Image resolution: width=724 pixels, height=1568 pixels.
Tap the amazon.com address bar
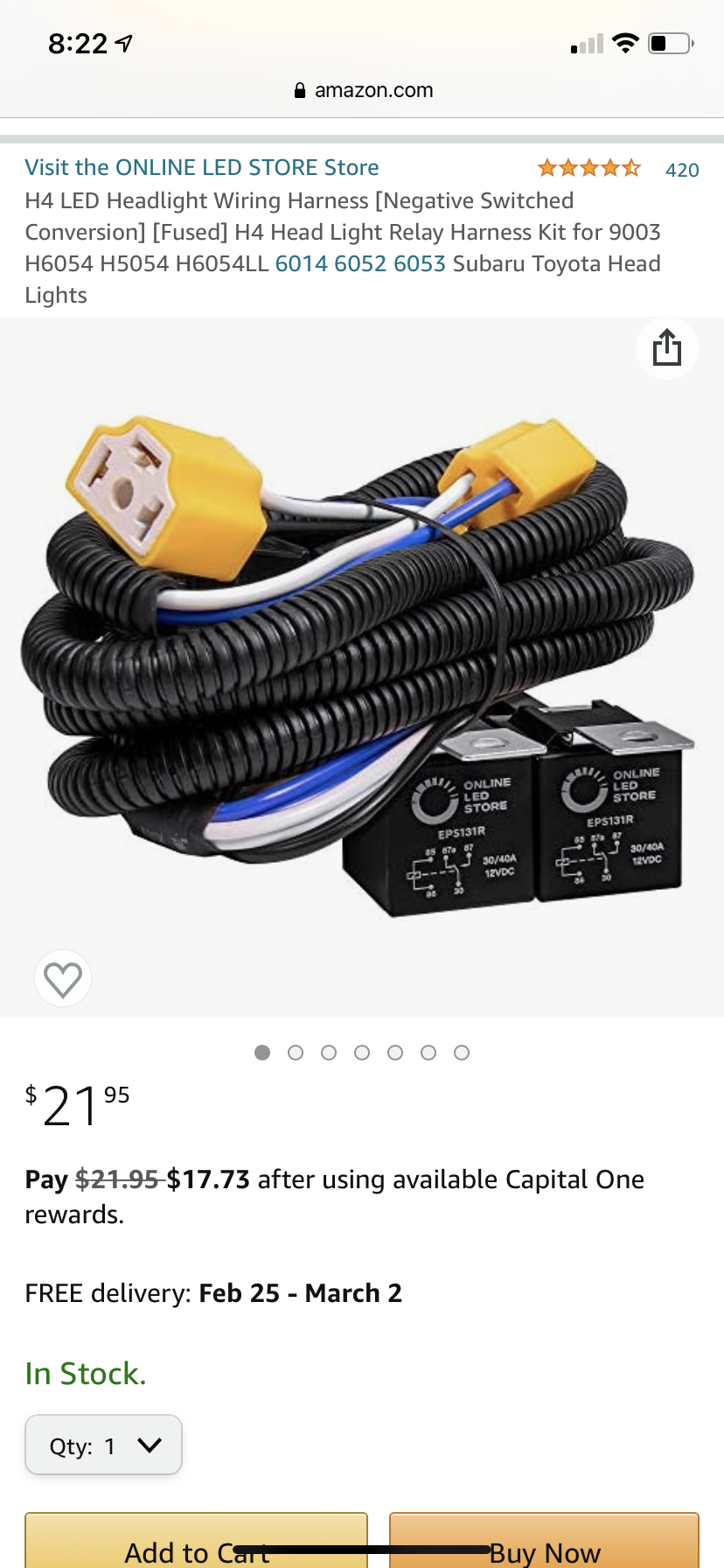click(364, 90)
